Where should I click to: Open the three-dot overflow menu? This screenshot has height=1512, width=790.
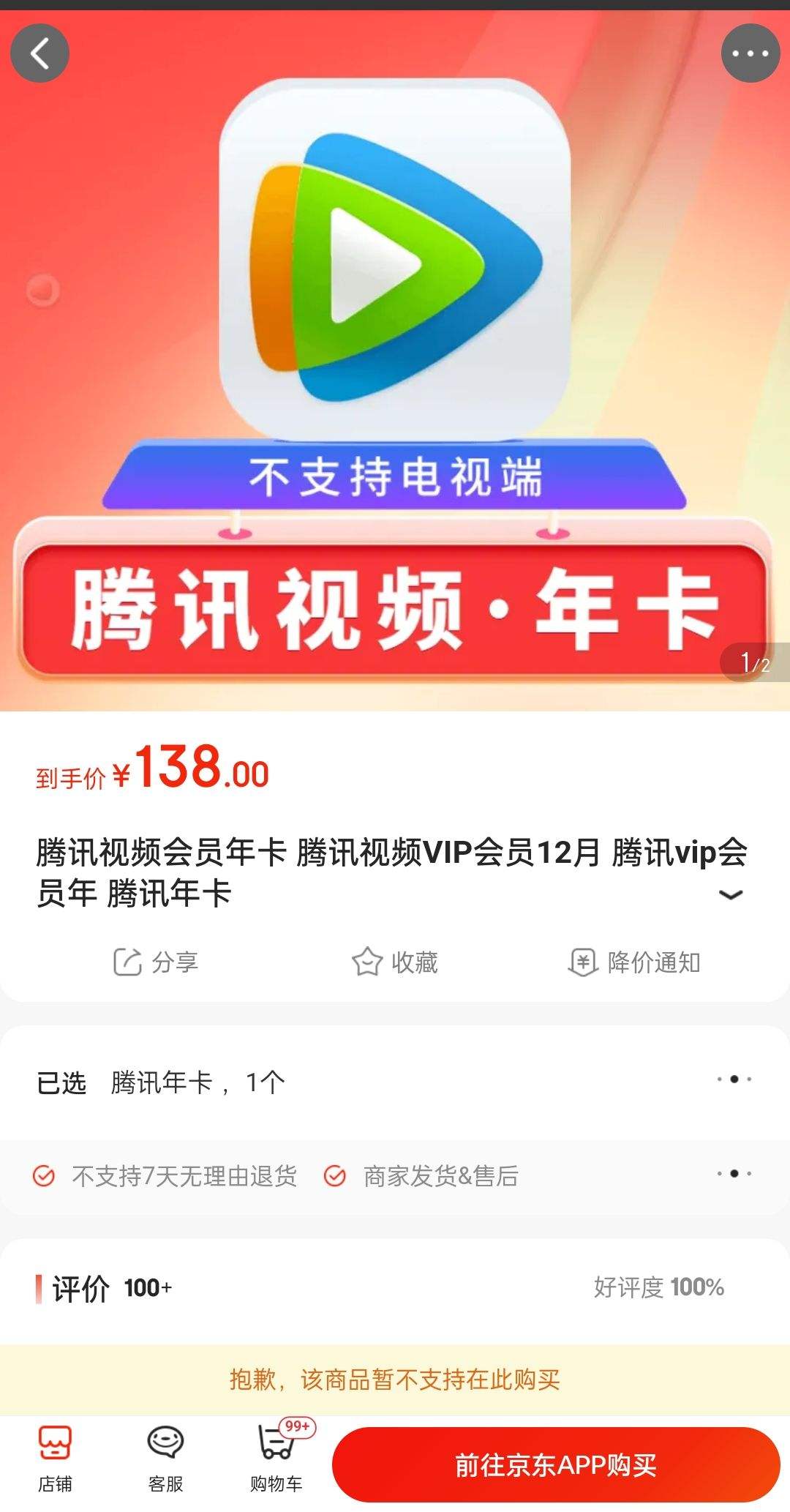click(x=750, y=53)
